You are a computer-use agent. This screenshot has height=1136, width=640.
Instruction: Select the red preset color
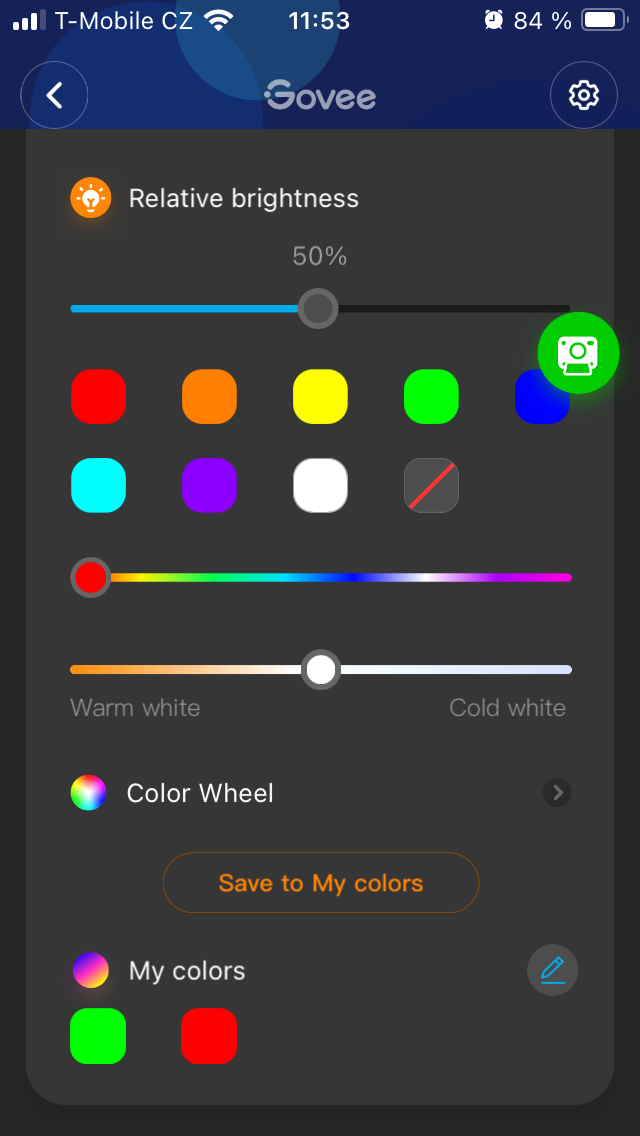[x=98, y=397]
